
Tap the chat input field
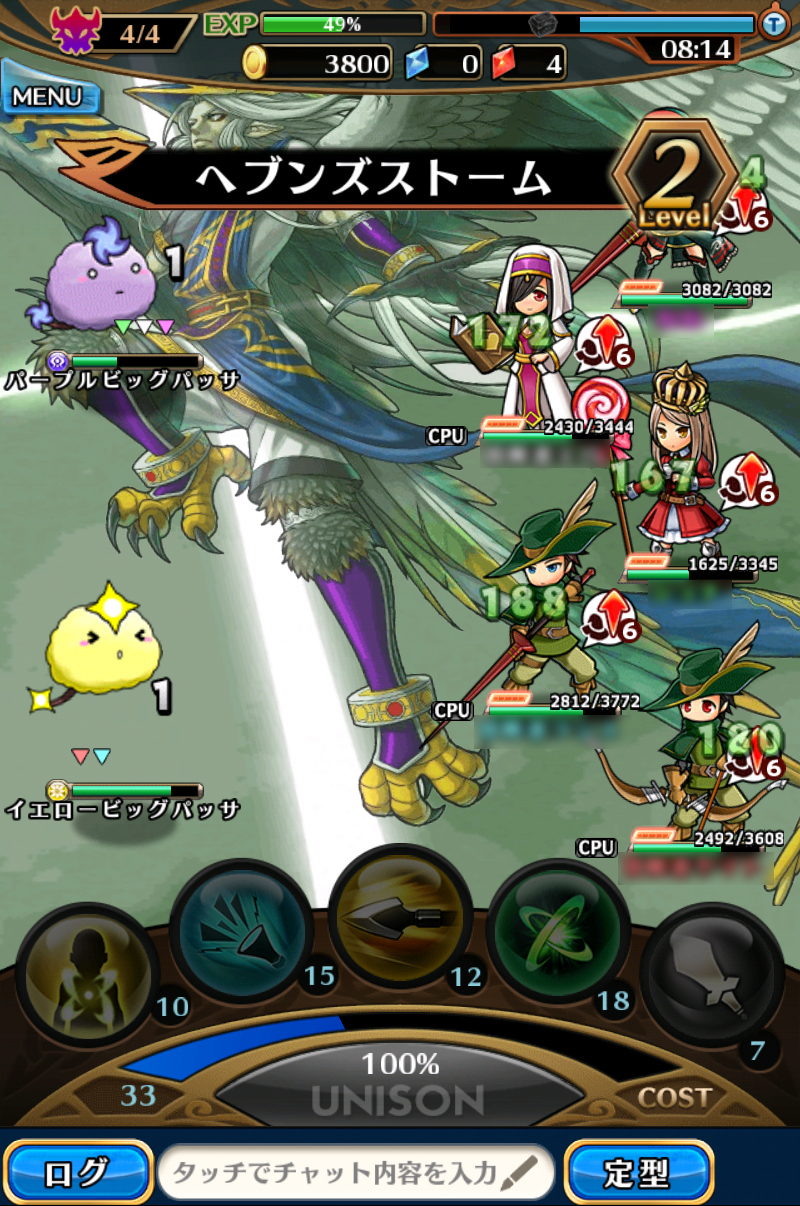tap(355, 1171)
